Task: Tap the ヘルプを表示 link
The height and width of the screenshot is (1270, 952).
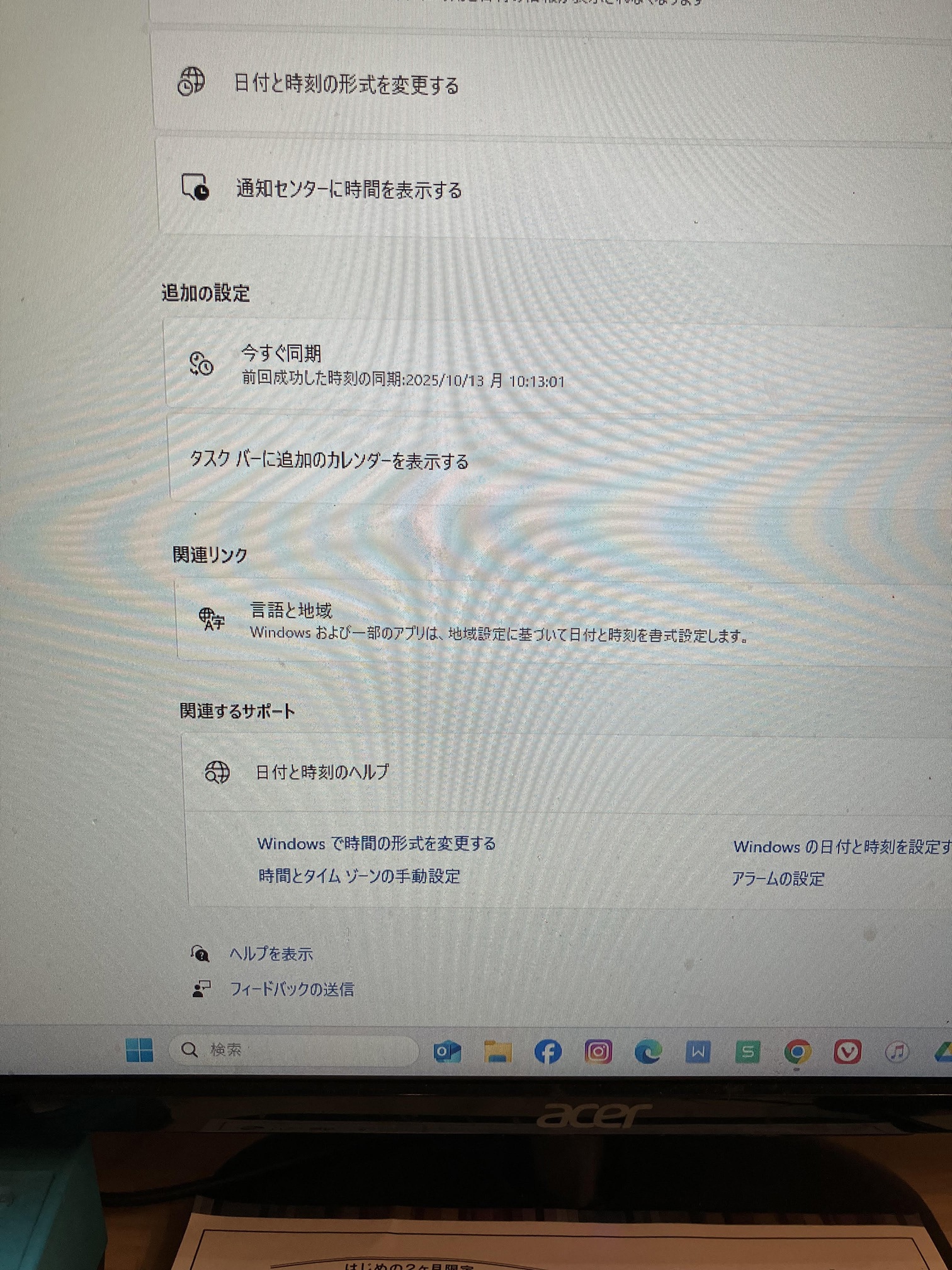Action: [x=271, y=954]
